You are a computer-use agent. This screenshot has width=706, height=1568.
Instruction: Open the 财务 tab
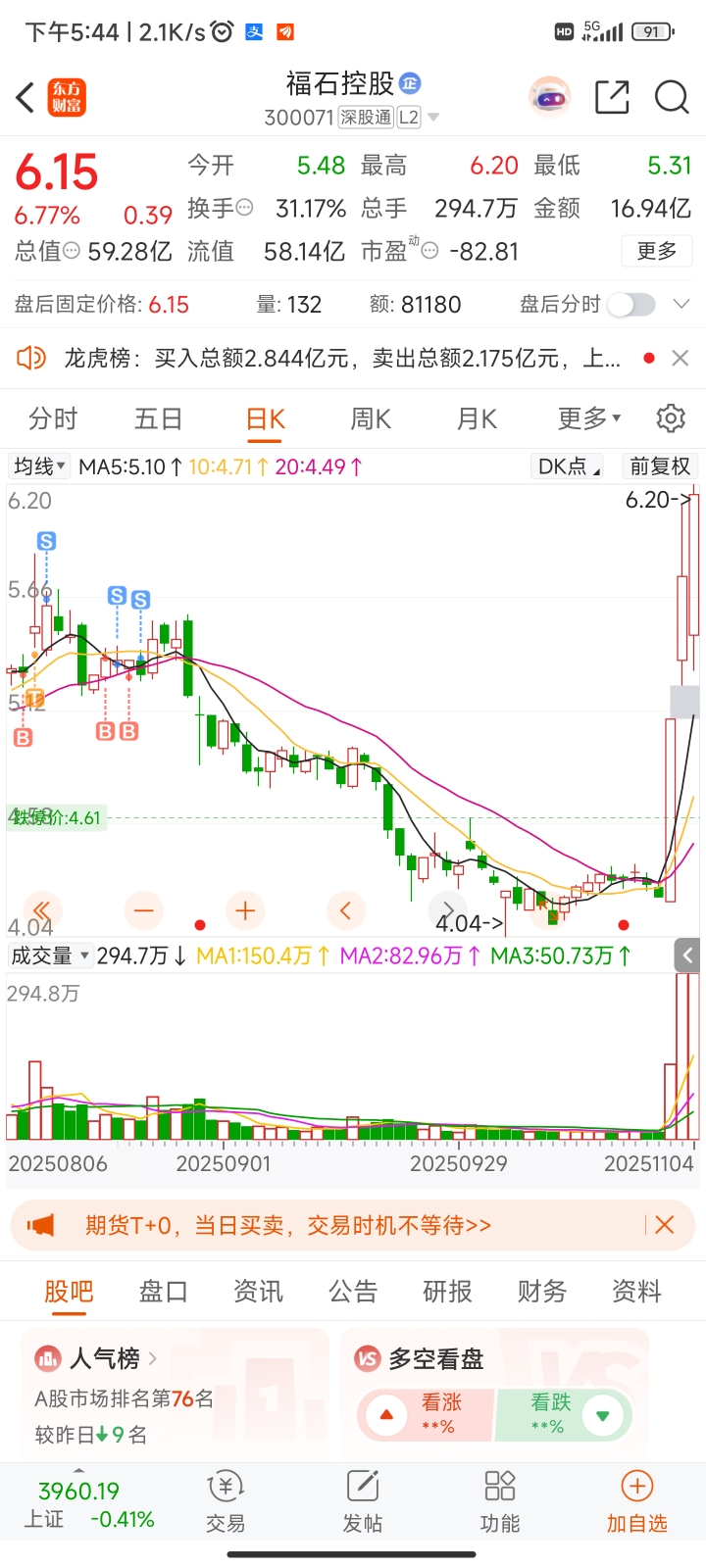[542, 1292]
